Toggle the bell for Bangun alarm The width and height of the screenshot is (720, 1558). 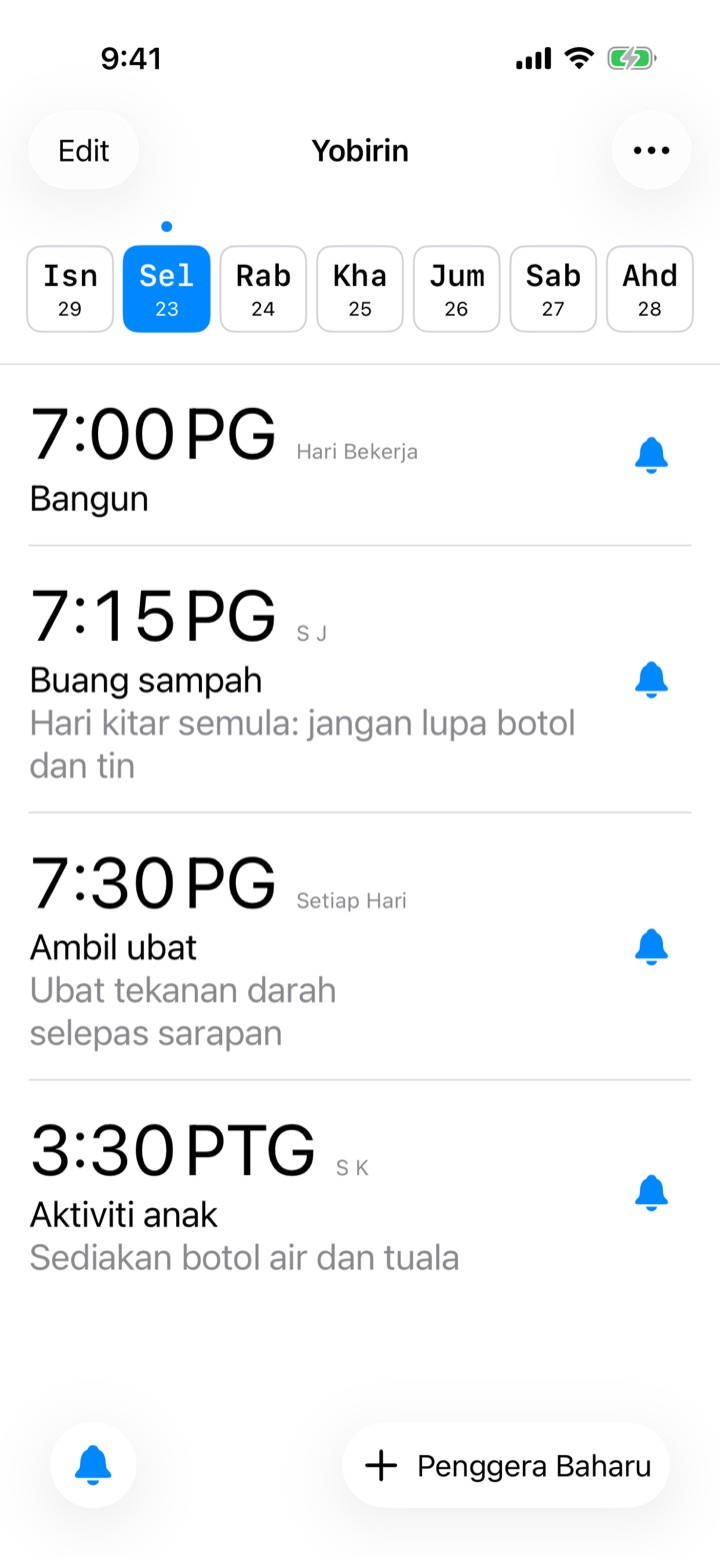(651, 455)
